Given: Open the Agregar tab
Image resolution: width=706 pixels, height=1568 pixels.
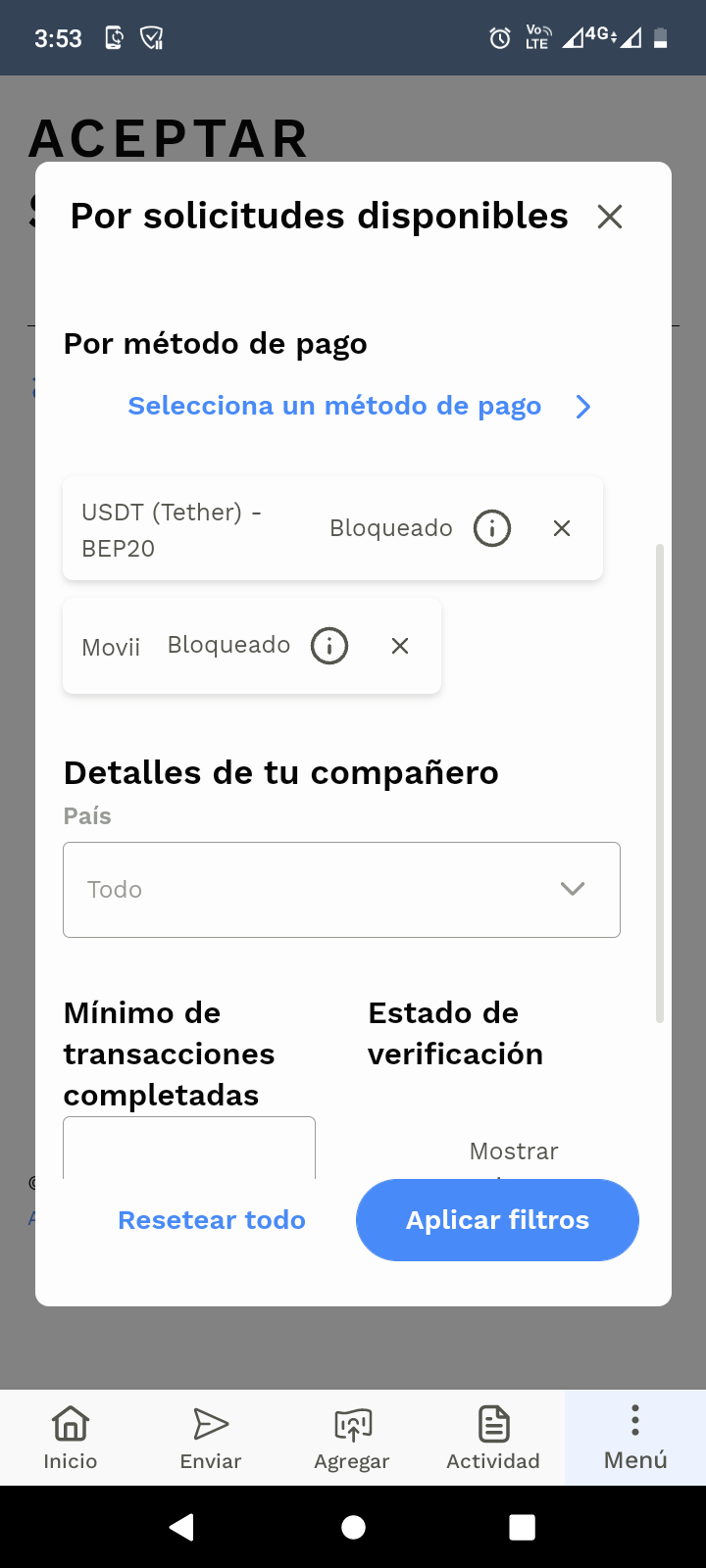Looking at the screenshot, I should [x=352, y=1437].
